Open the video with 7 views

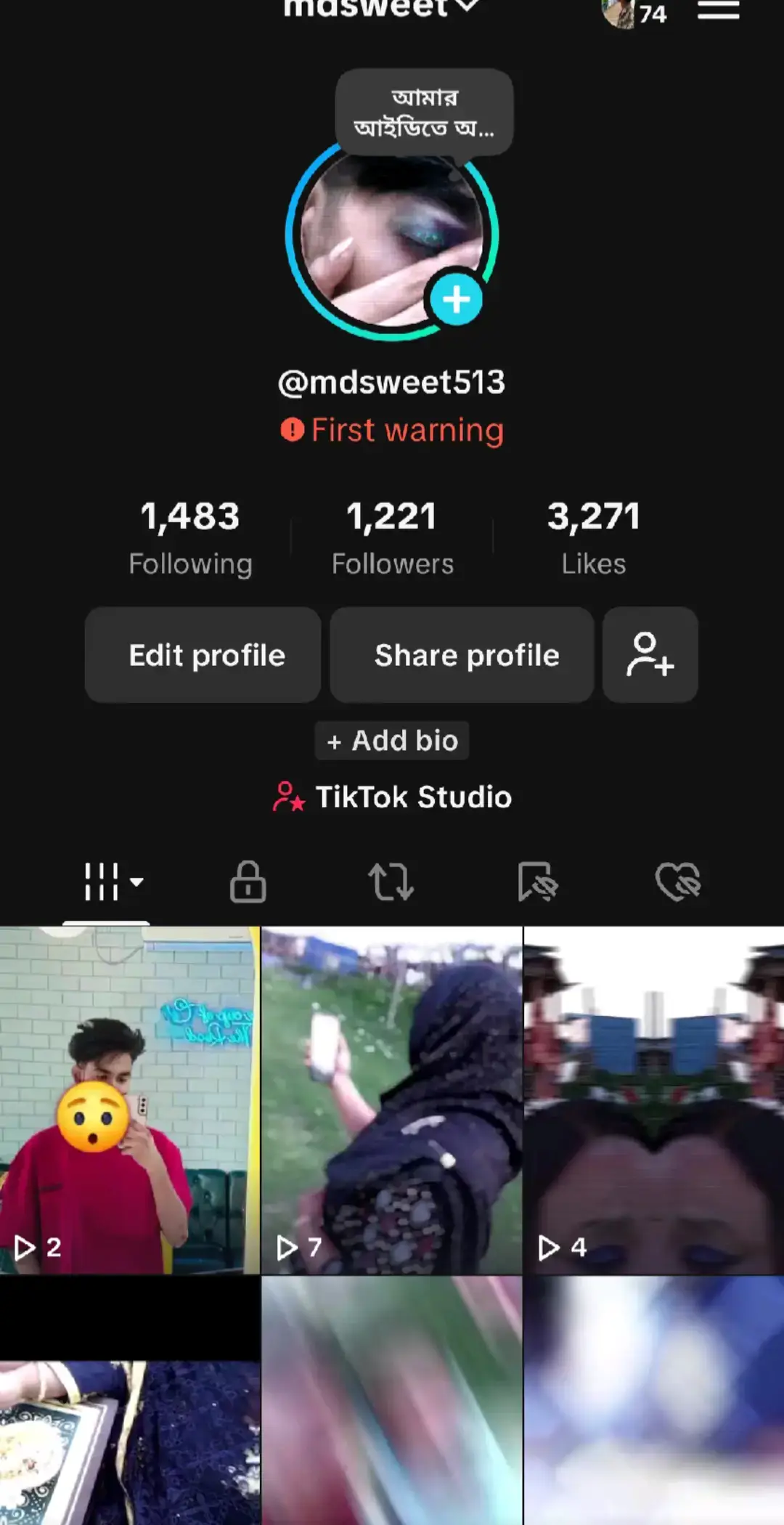coord(392,1099)
